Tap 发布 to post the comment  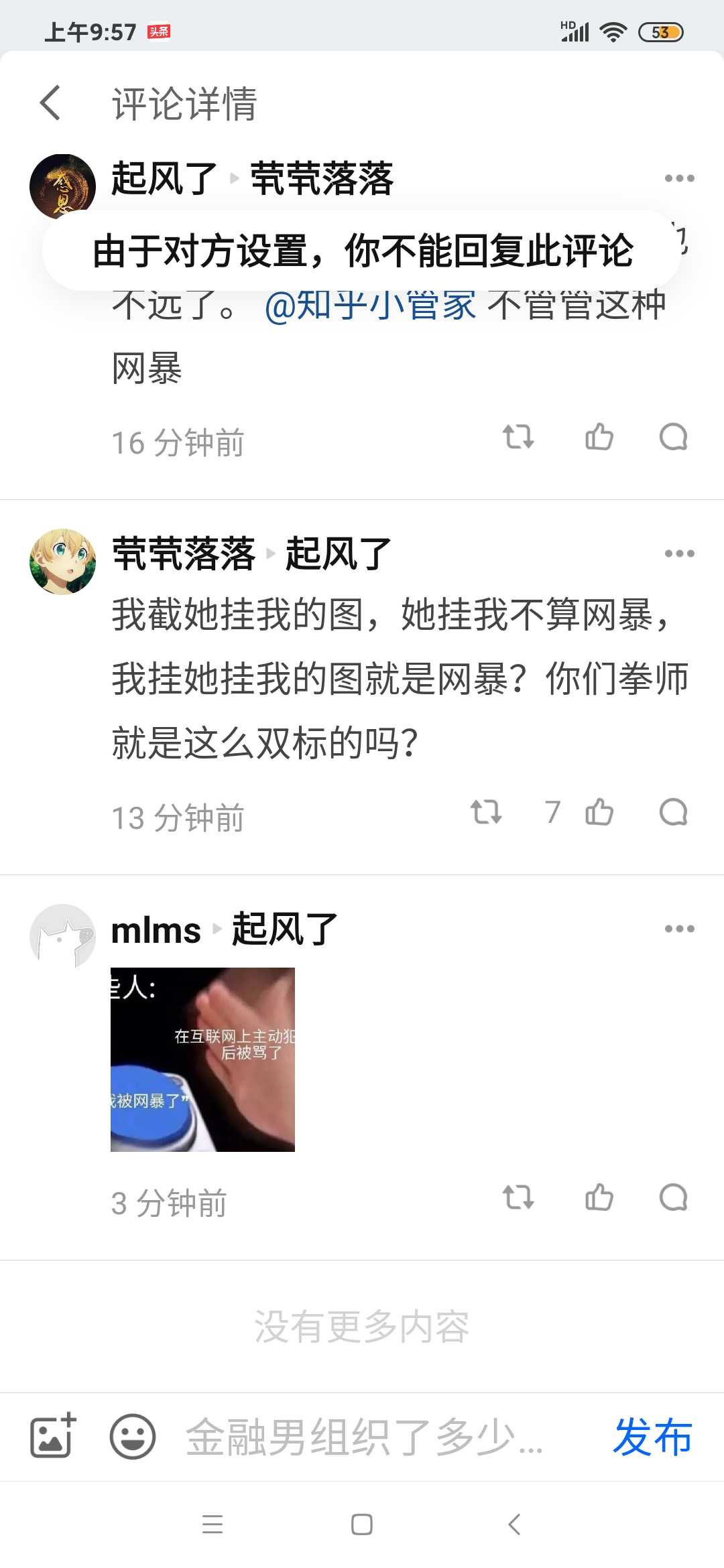pyautogui.click(x=652, y=1437)
